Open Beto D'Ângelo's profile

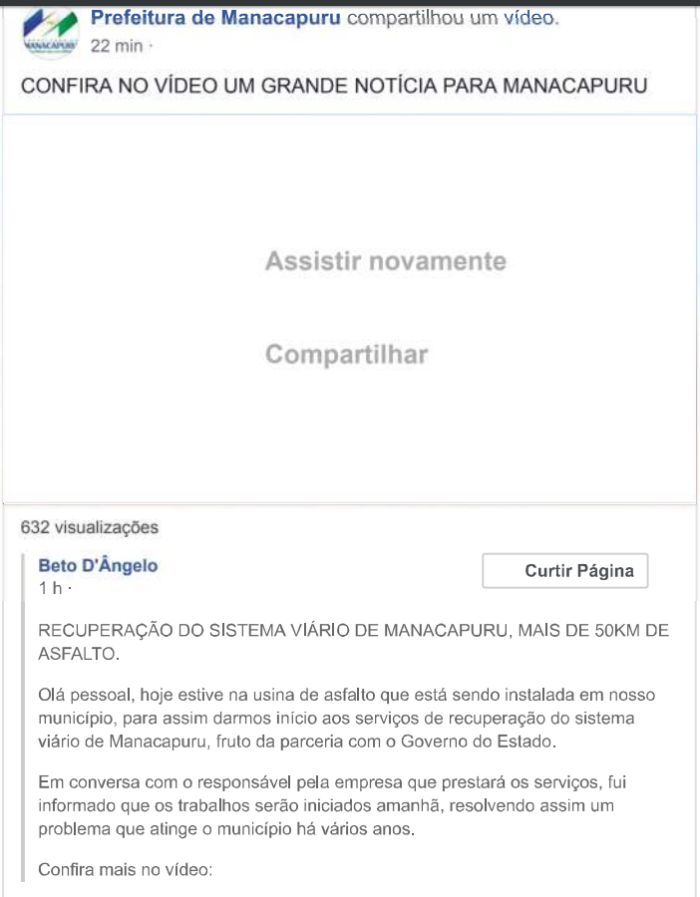click(x=98, y=566)
